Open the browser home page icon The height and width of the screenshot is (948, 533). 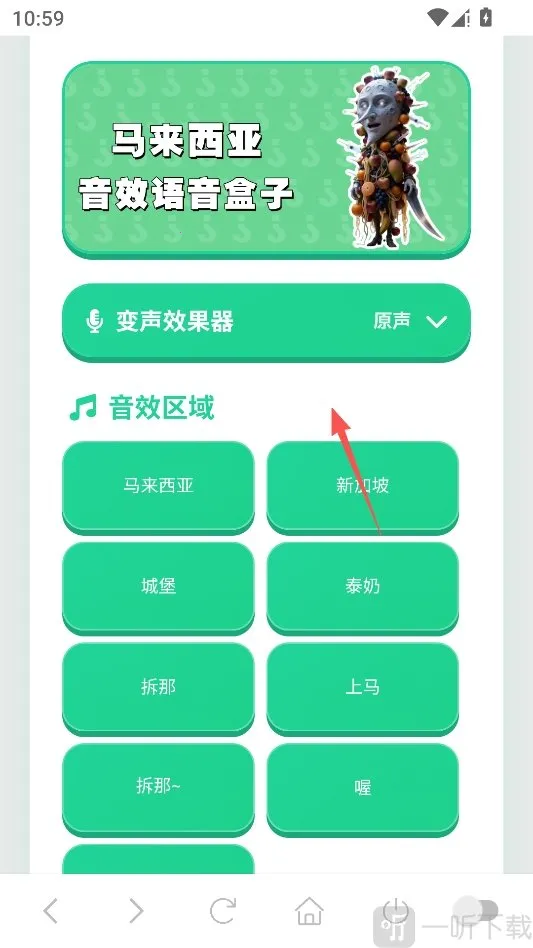tap(309, 911)
